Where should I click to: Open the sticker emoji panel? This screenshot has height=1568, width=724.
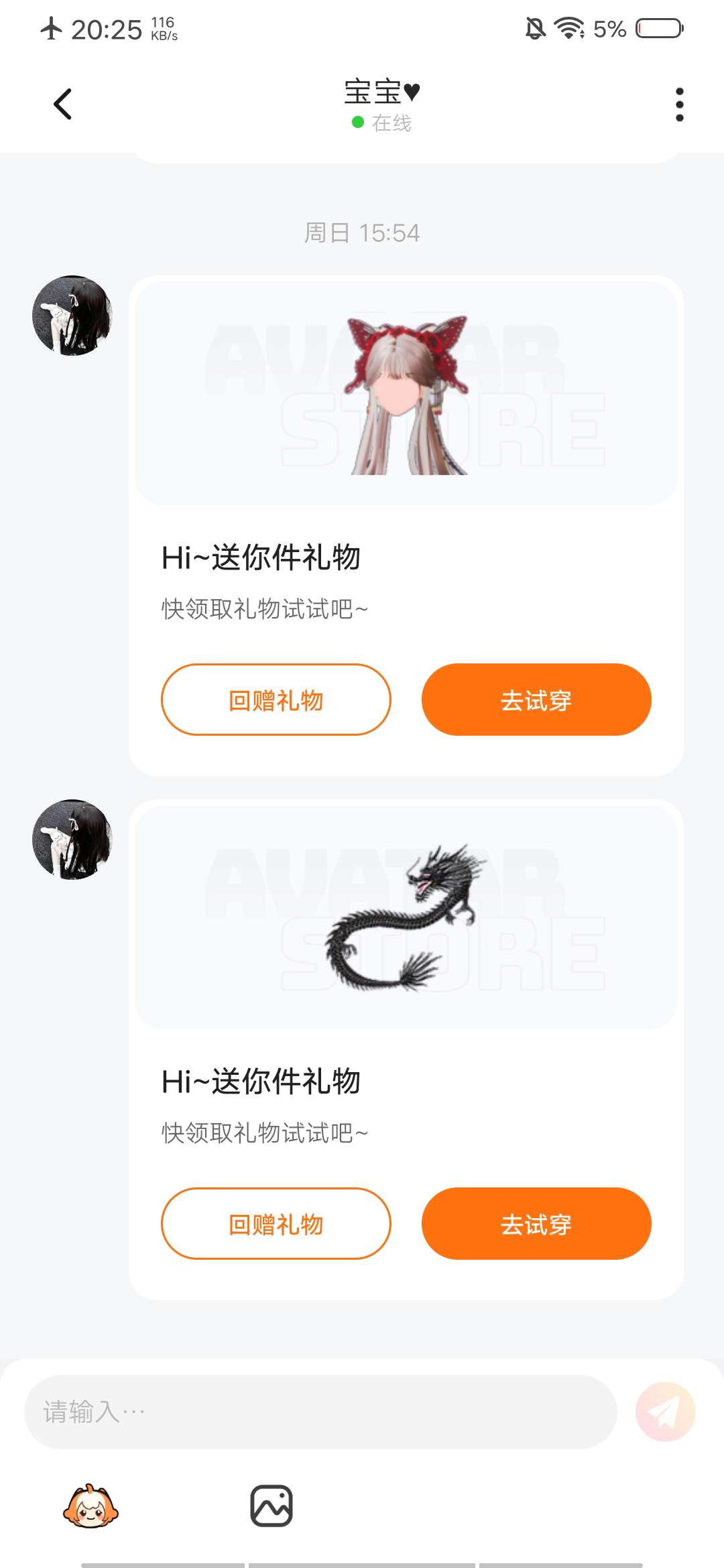pyautogui.click(x=90, y=1506)
